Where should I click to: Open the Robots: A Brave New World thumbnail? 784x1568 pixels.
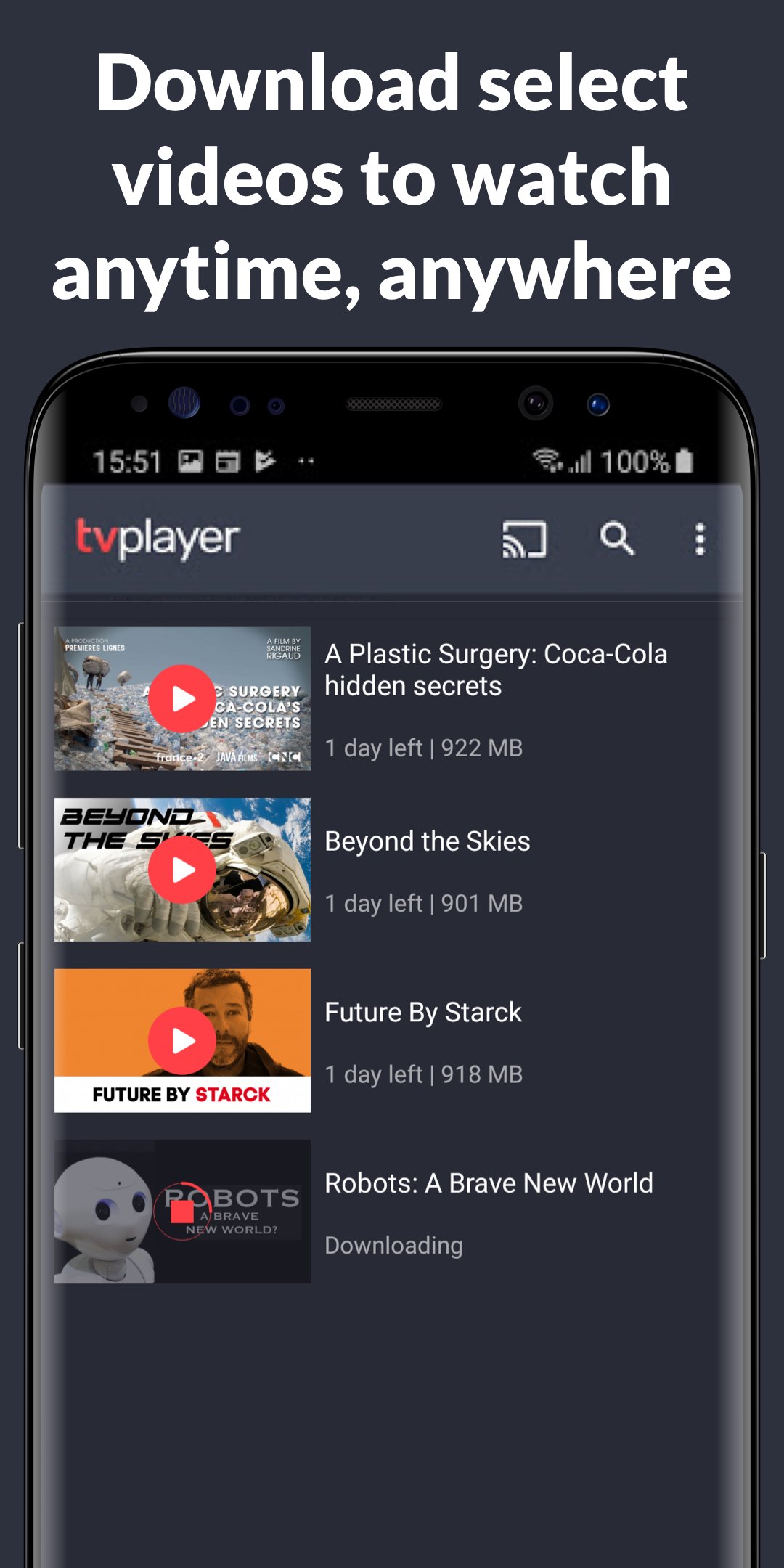point(181,1211)
